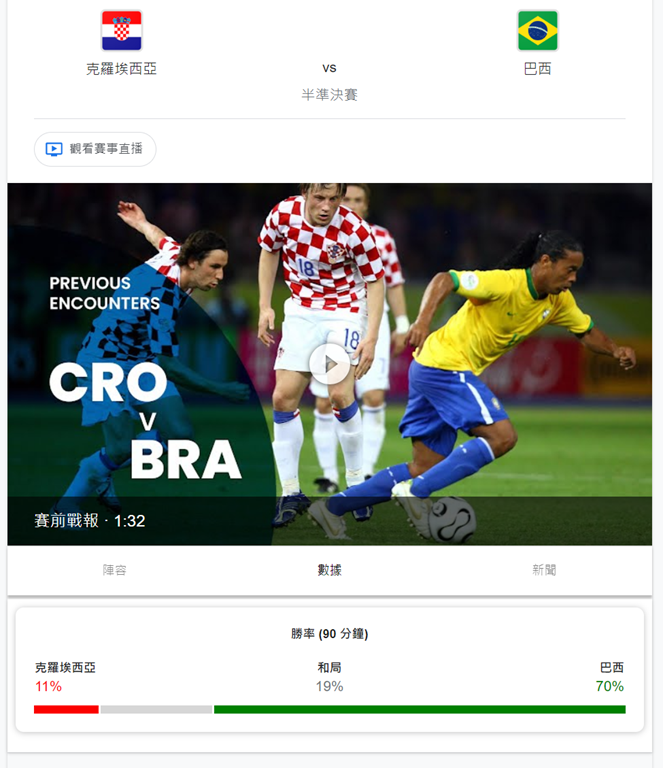Switch to the 陣容 tab
This screenshot has width=663, height=768.
tap(115, 570)
